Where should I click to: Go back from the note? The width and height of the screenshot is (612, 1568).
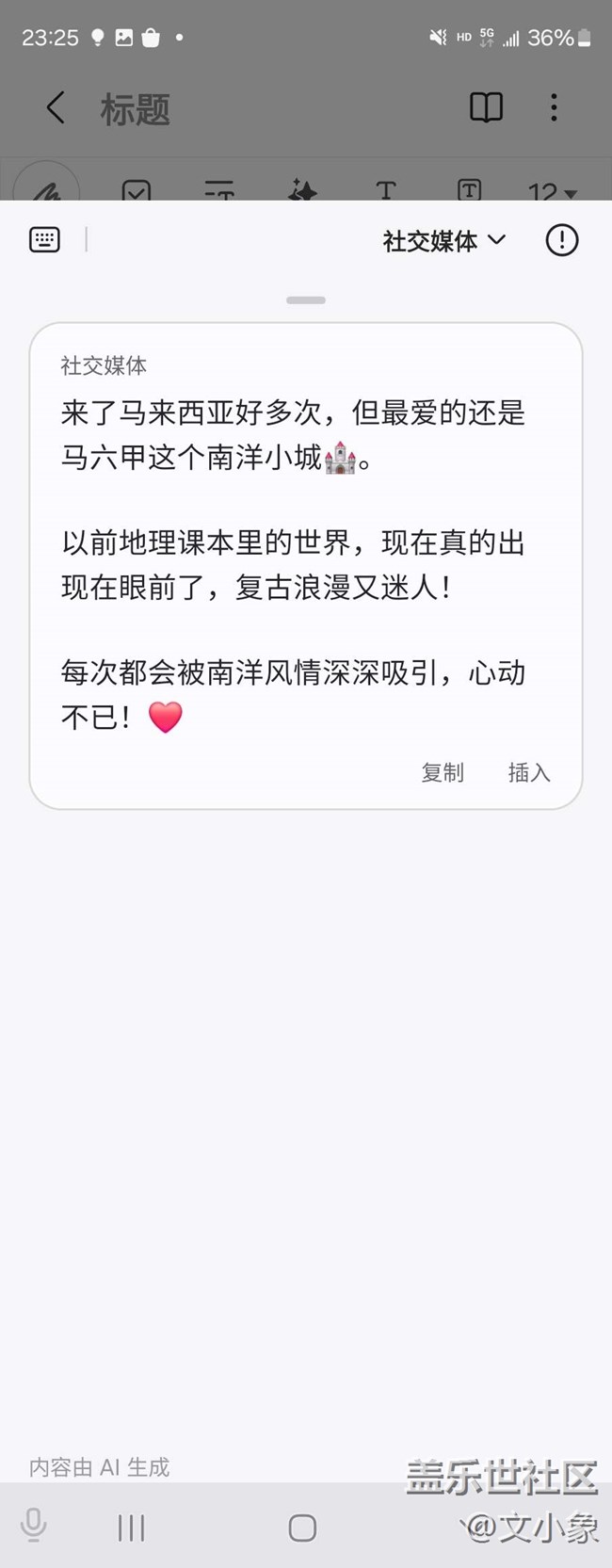pyautogui.click(x=56, y=108)
